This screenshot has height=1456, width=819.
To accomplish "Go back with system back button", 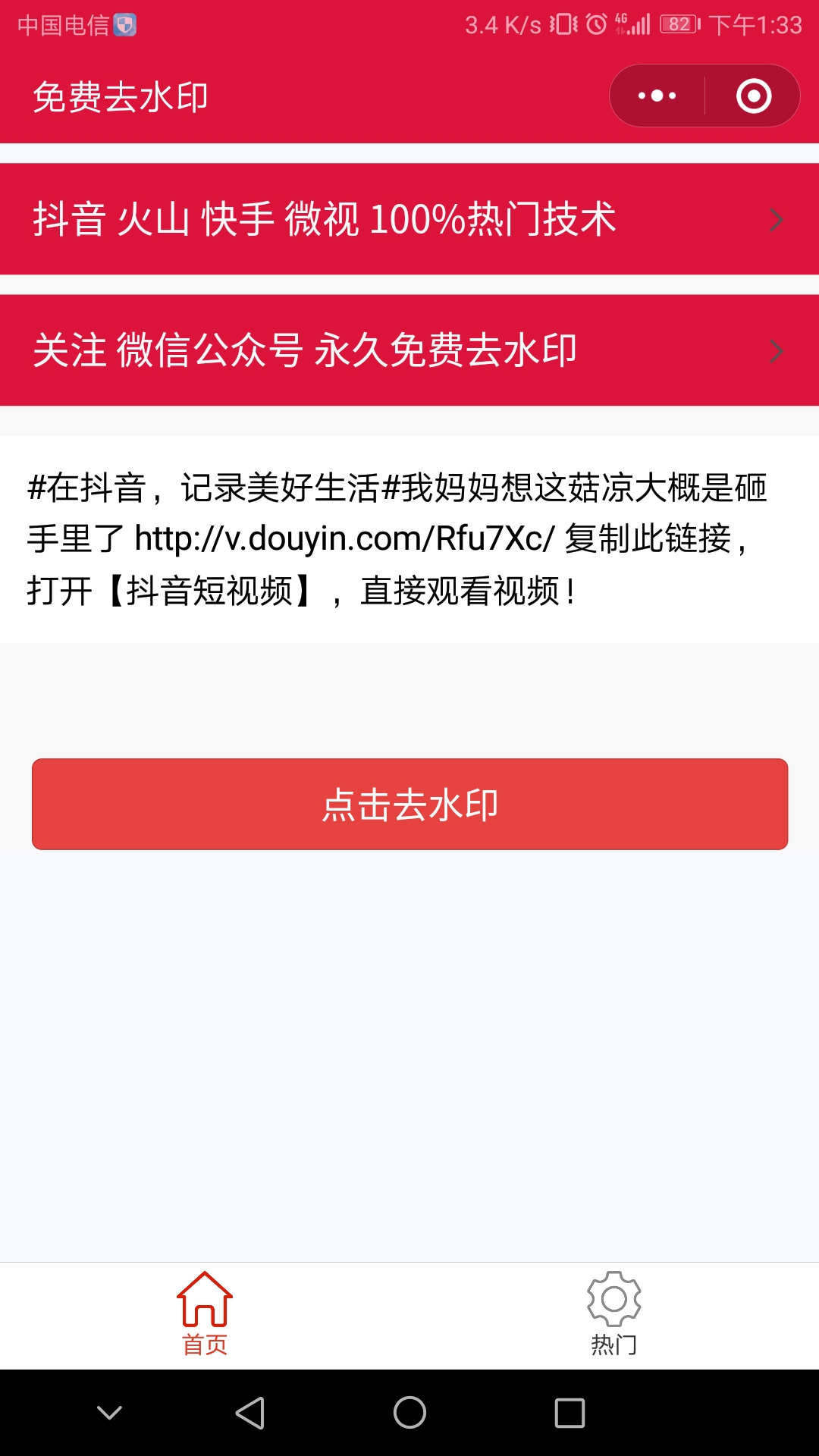I will click(x=250, y=1413).
